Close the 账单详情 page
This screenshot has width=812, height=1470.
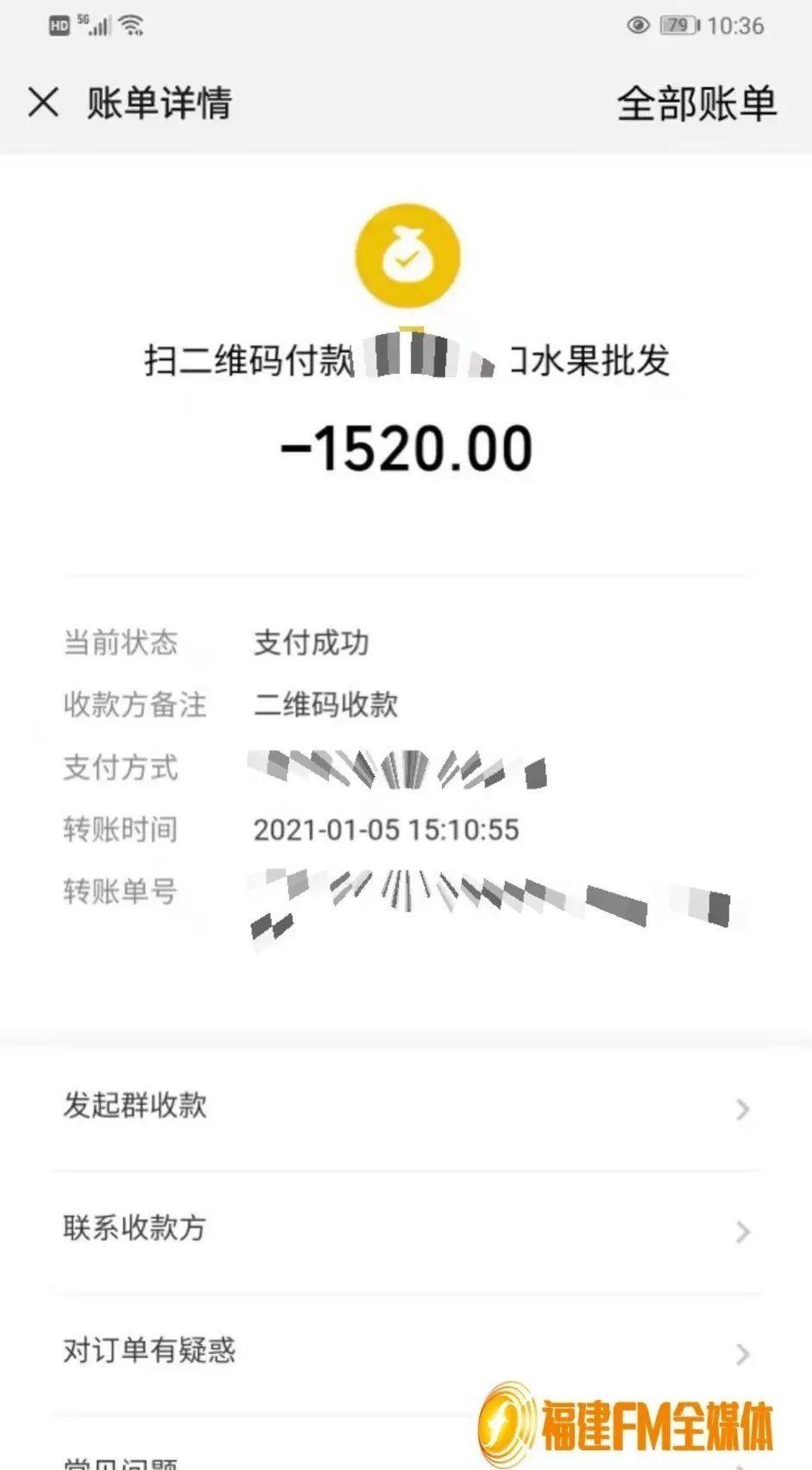43,103
